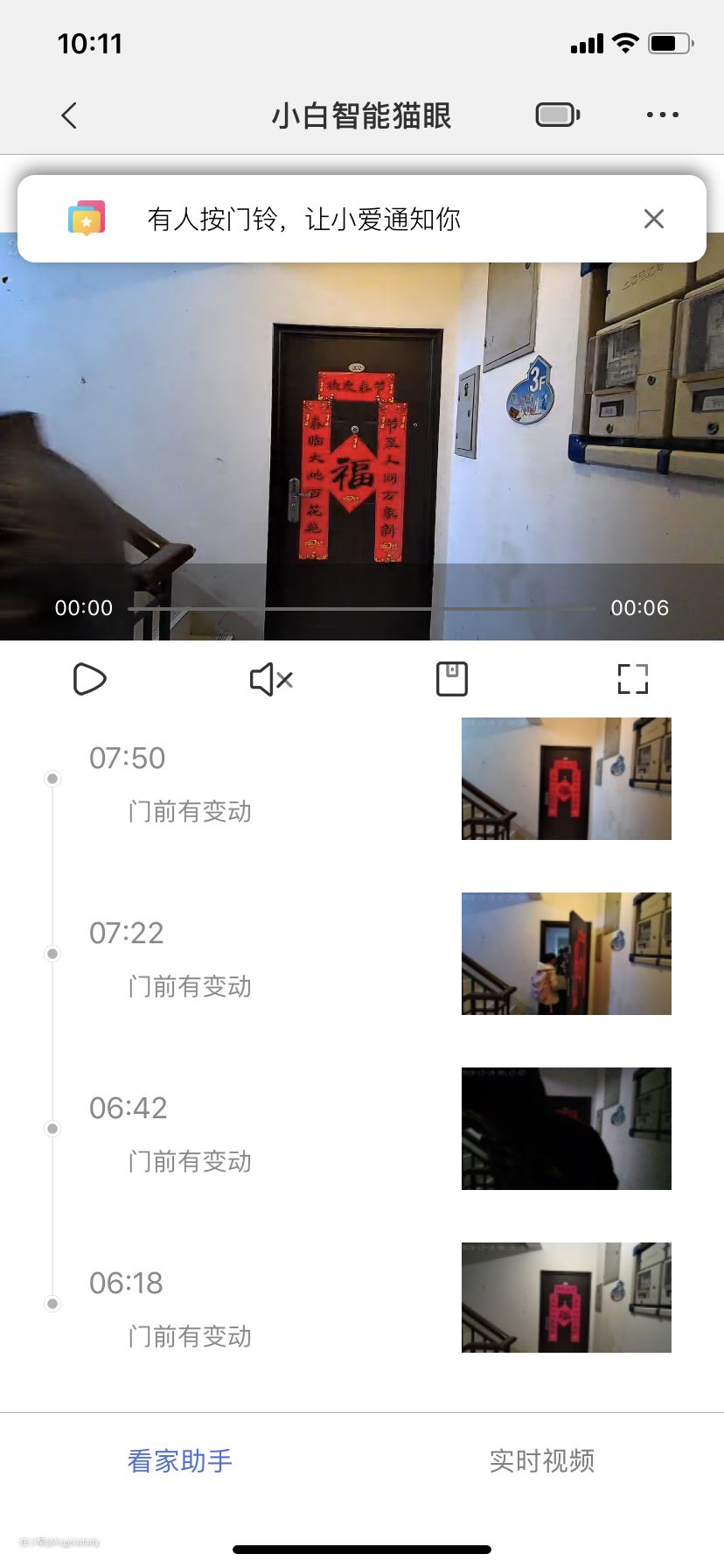Enter fullscreen video mode
724x1568 pixels.
click(632, 679)
